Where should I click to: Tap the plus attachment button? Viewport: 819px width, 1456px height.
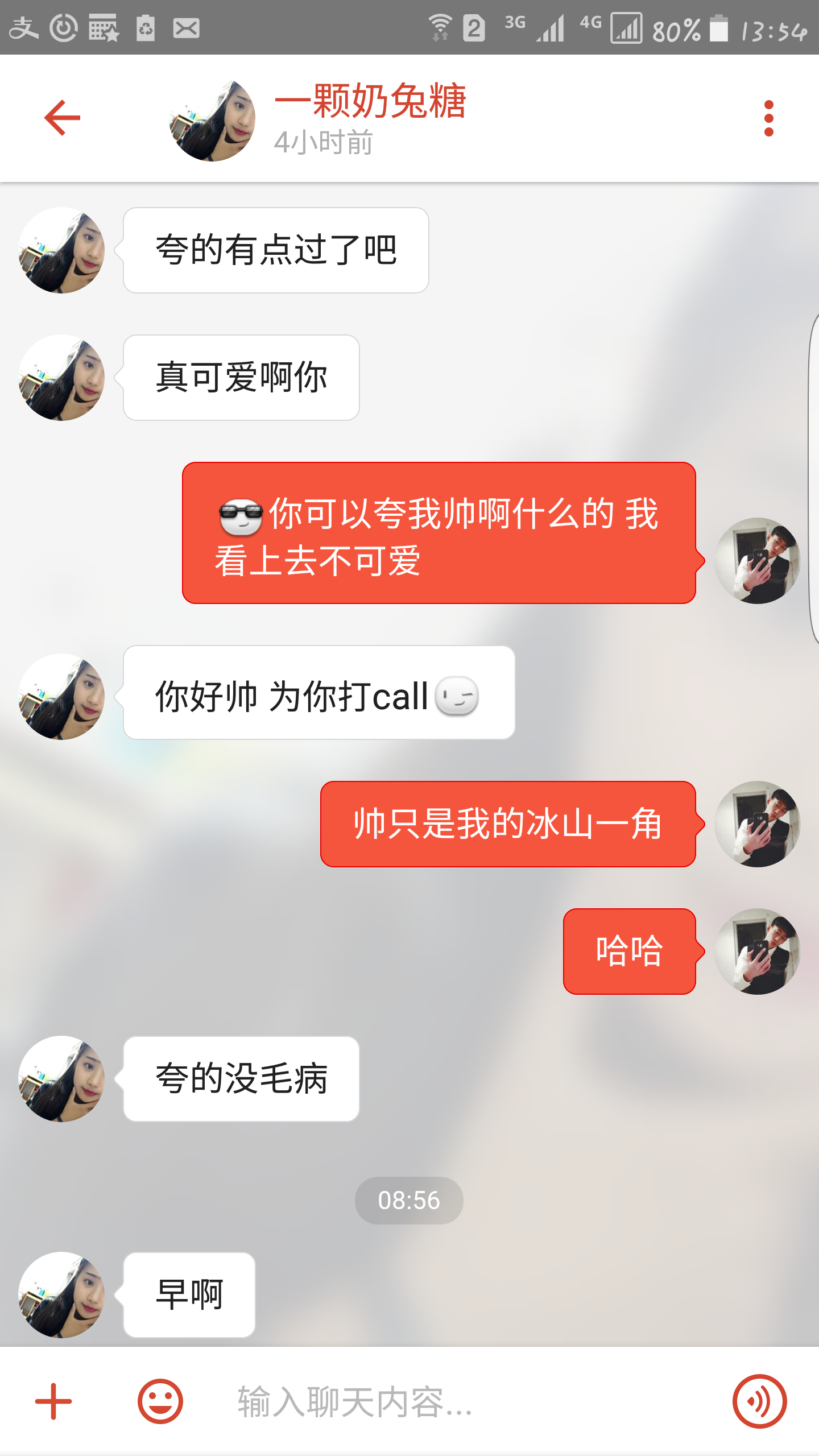tap(54, 1401)
